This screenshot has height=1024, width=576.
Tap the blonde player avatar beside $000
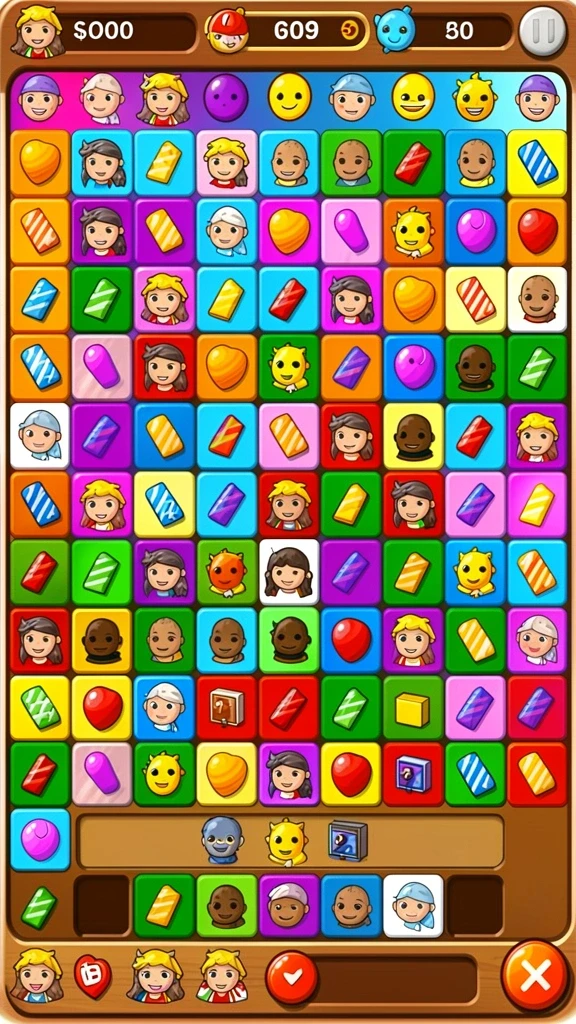38,31
